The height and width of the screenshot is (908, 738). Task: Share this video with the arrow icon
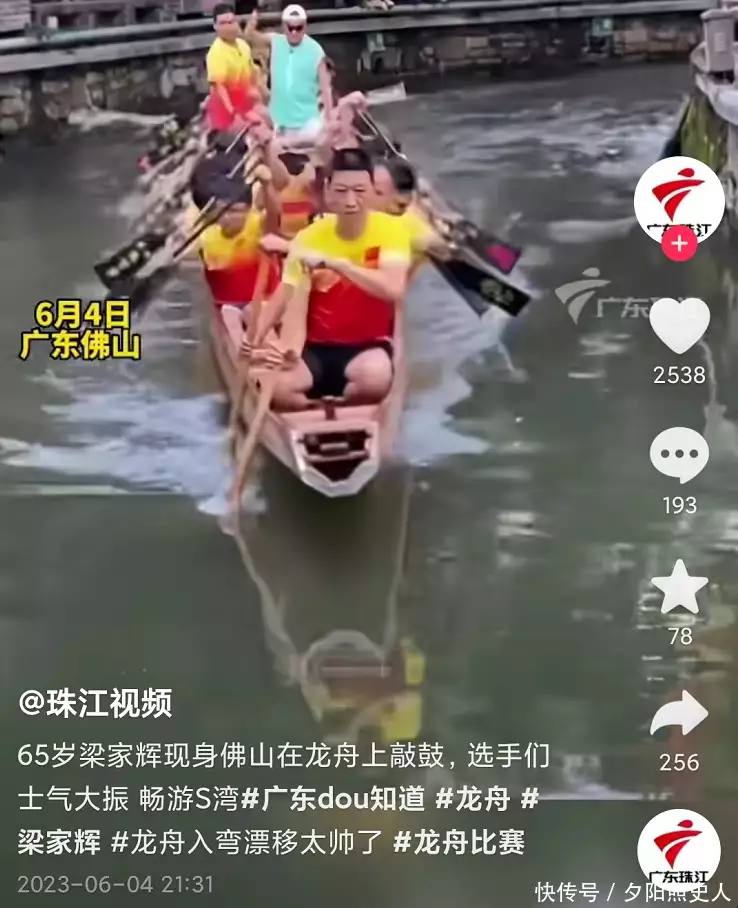coord(679,716)
